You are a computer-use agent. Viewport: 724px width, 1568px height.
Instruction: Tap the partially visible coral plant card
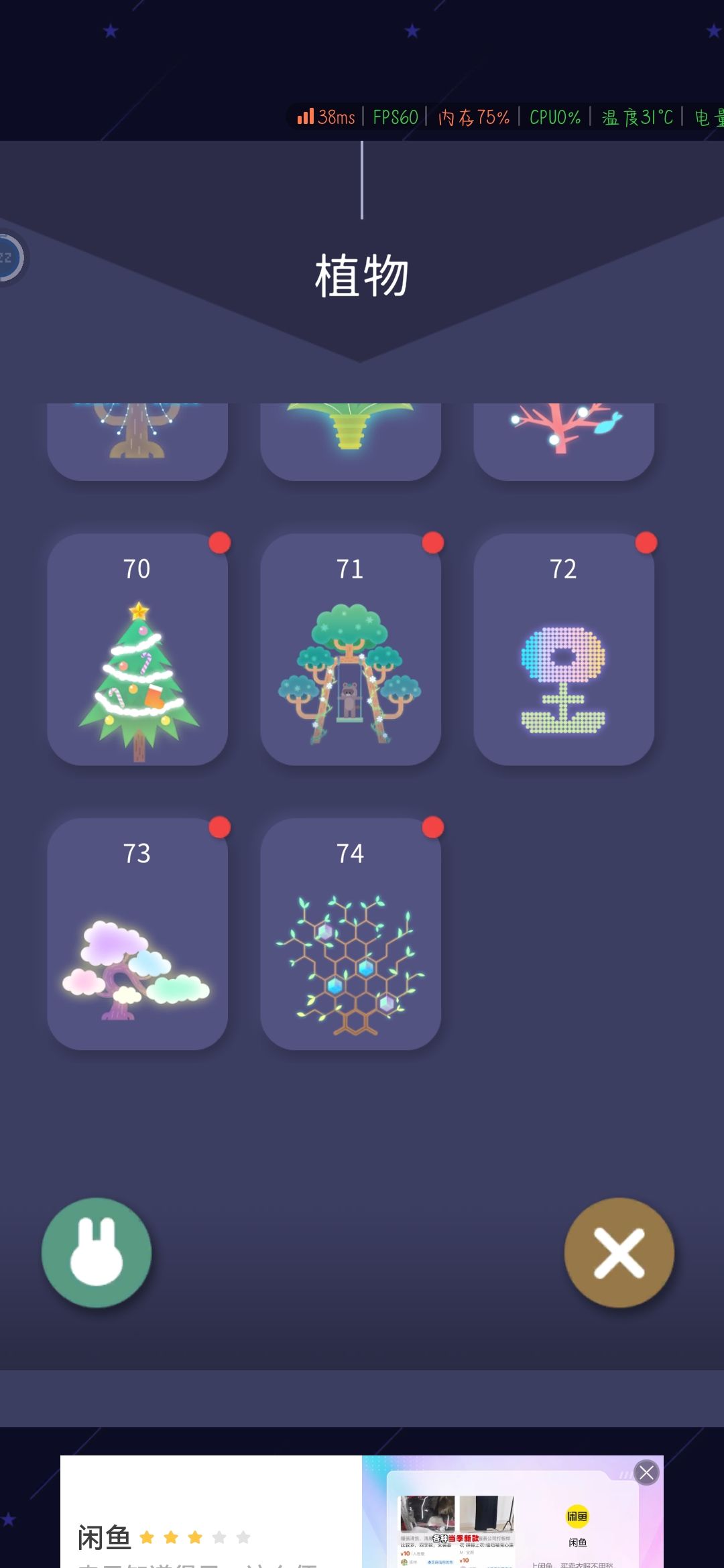click(564, 442)
